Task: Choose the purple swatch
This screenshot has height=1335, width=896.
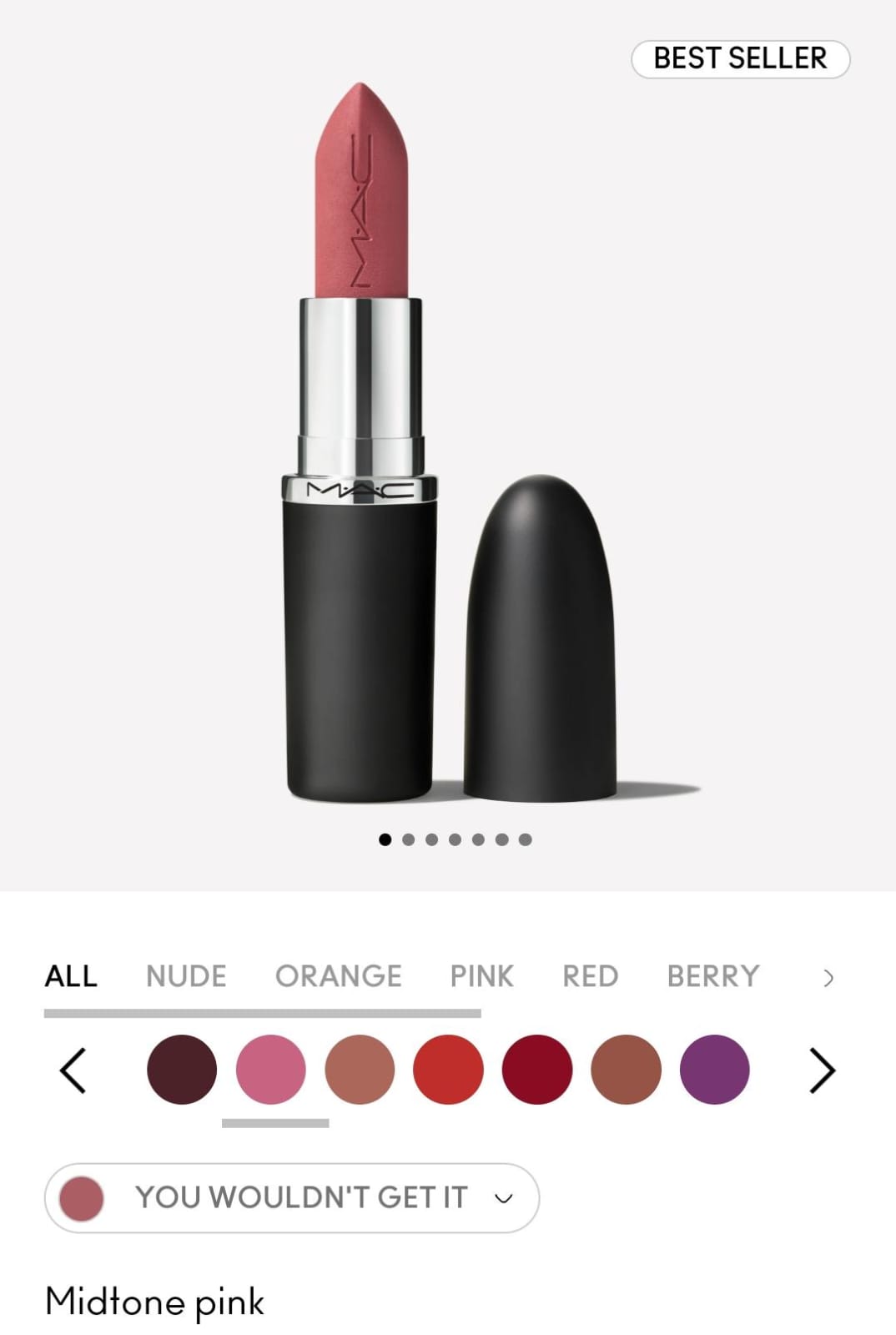Action: [x=715, y=1070]
